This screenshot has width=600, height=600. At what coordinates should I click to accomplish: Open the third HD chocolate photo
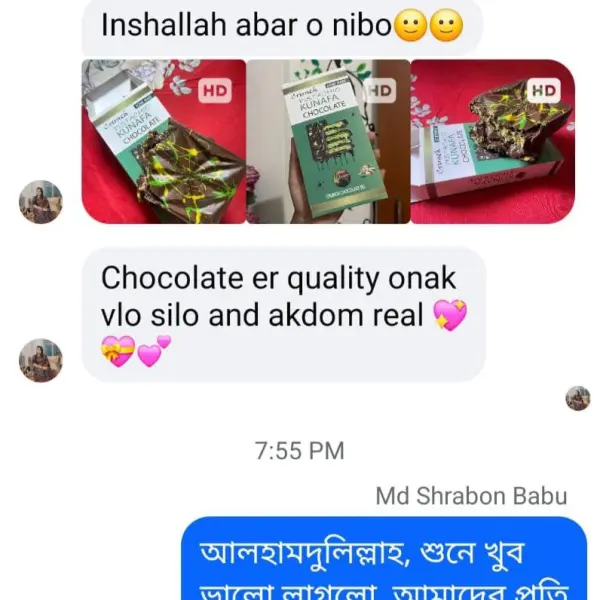click(x=492, y=141)
